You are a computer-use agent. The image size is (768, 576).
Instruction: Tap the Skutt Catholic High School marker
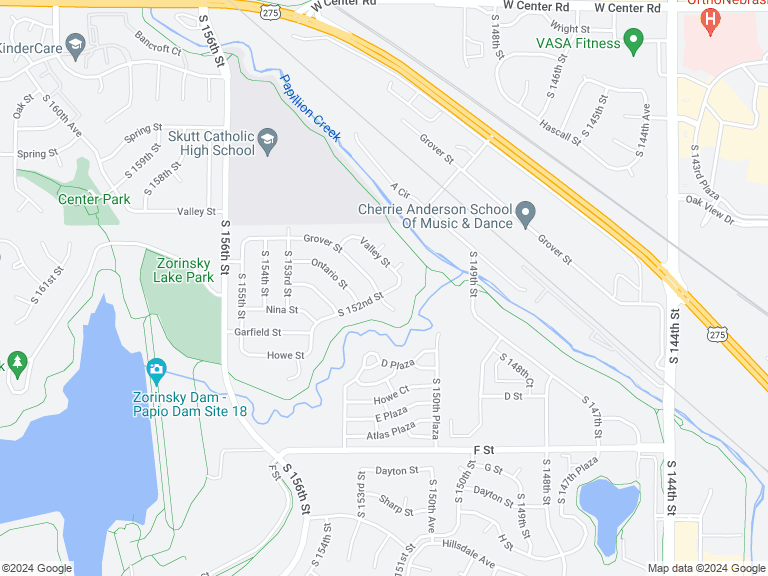coord(267,141)
